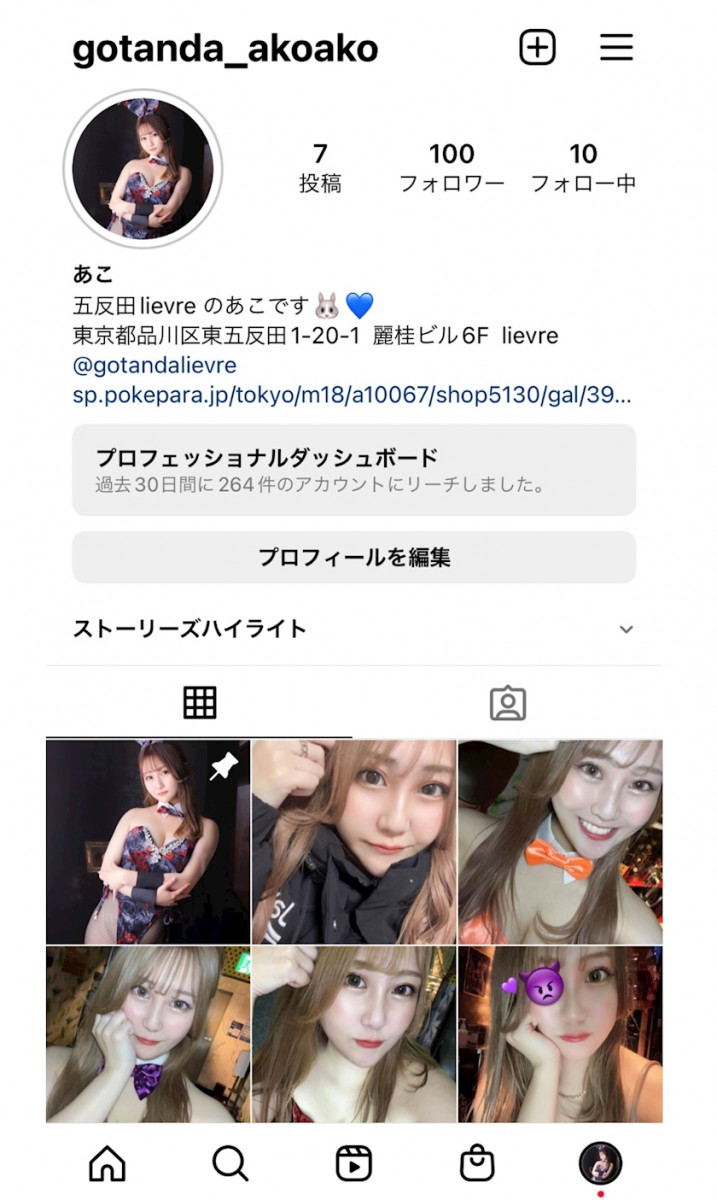
Task: View the フォロワー followers list
Action: click(451, 168)
